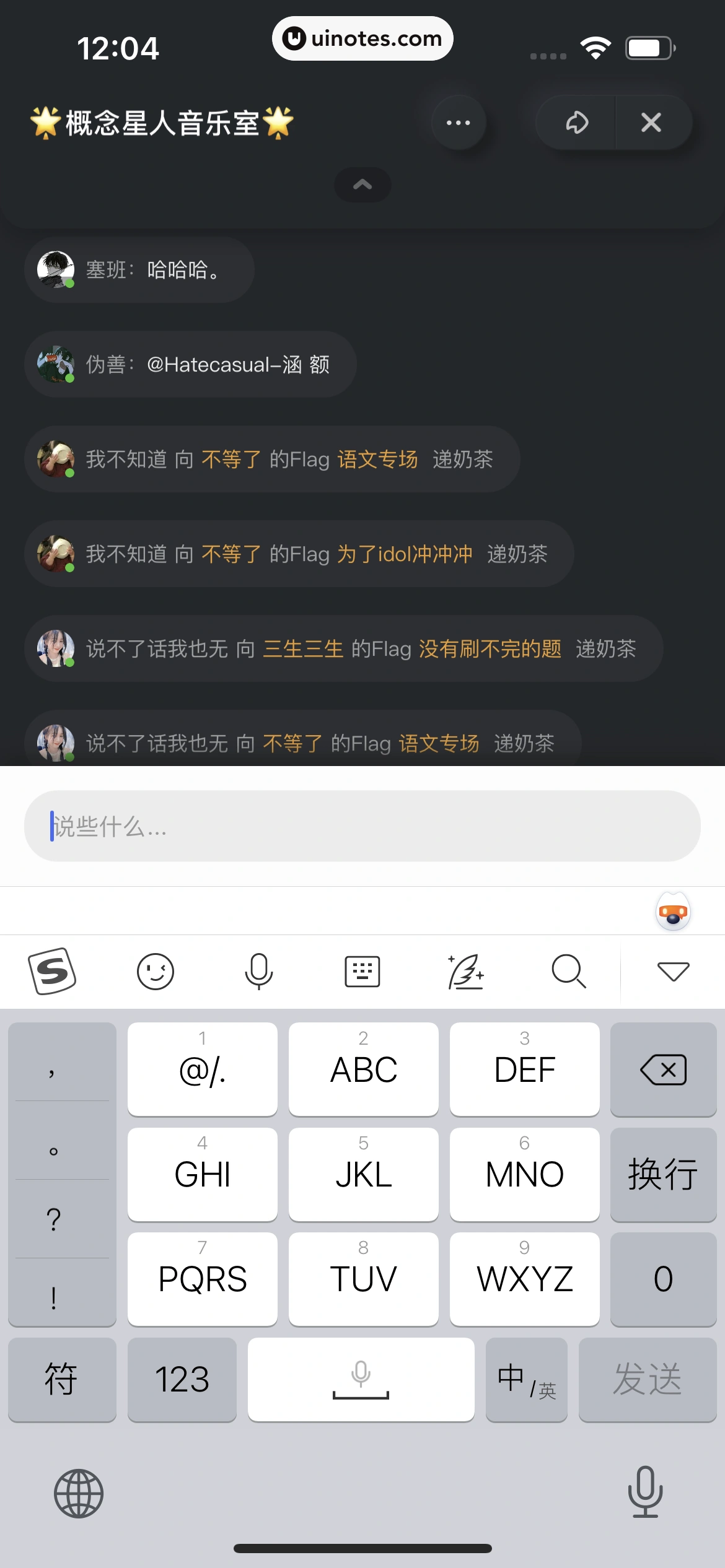Open the Sogou keyboard menu icon
This screenshot has height=1568, width=725.
click(x=53, y=972)
